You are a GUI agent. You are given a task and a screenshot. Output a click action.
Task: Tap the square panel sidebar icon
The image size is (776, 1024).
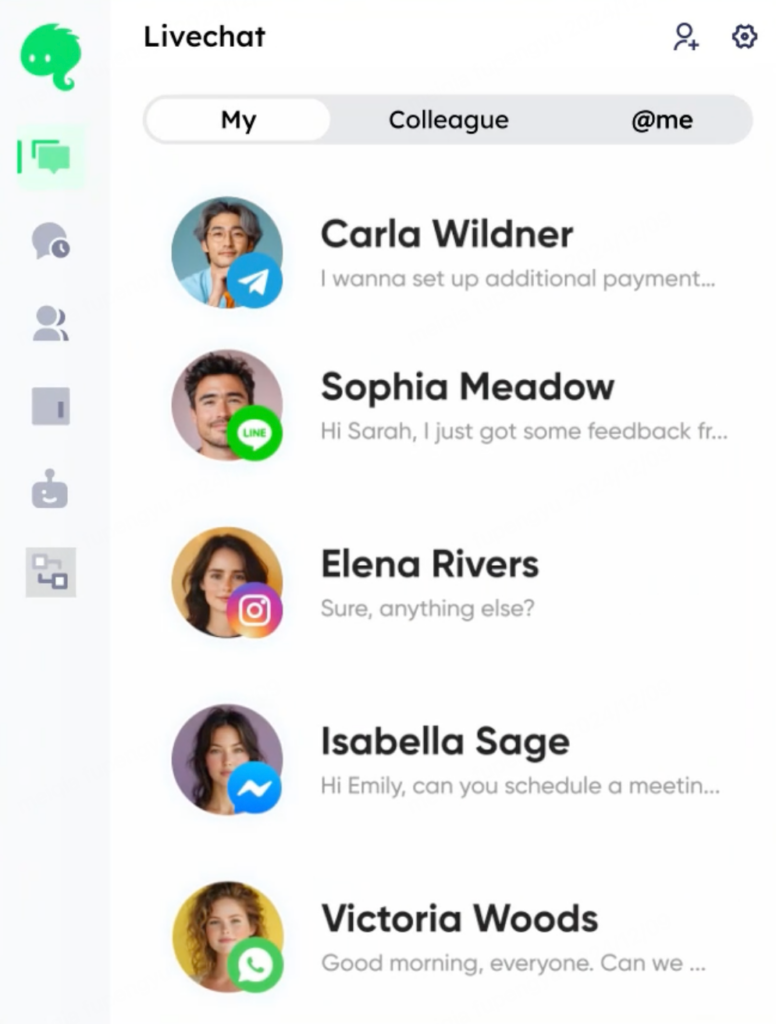tap(51, 406)
